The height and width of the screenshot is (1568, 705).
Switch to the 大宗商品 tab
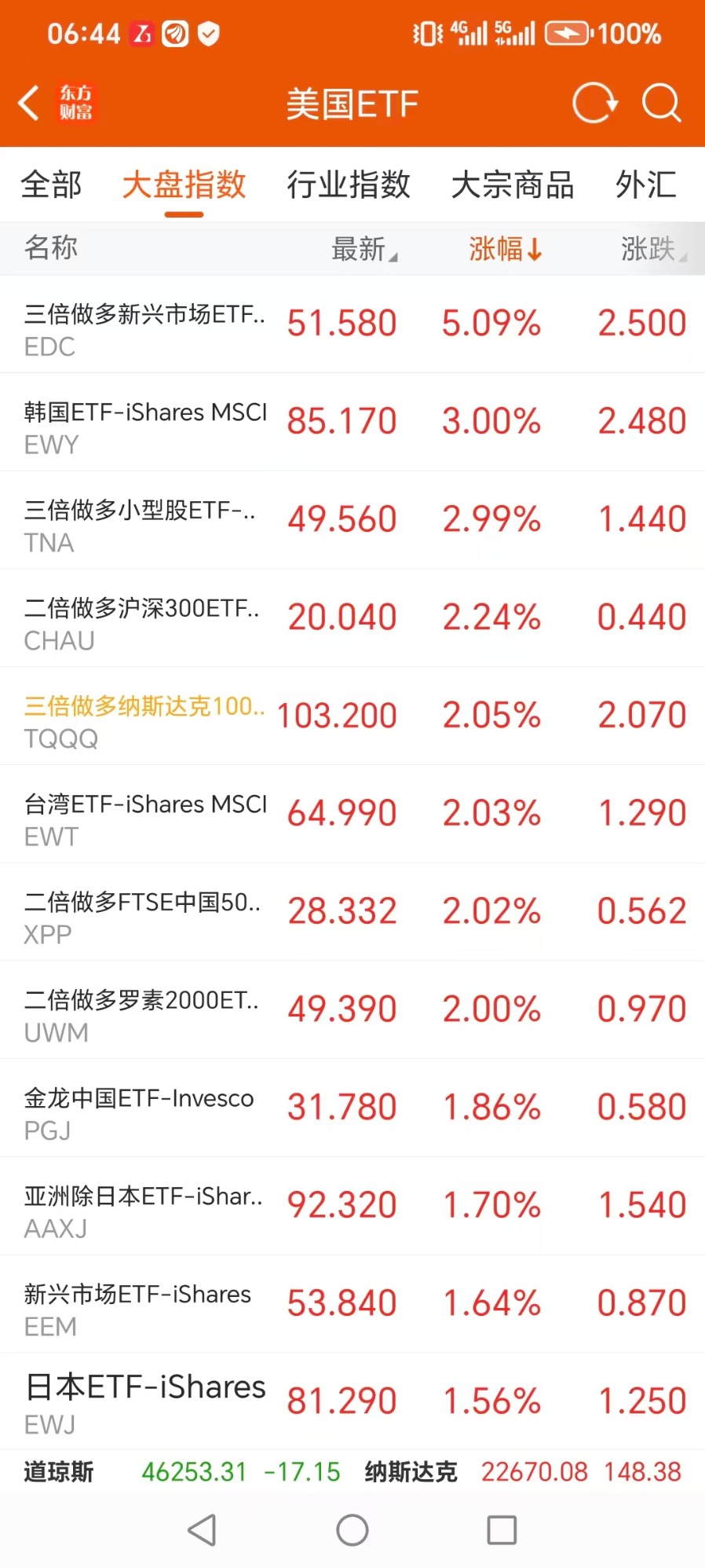513,185
